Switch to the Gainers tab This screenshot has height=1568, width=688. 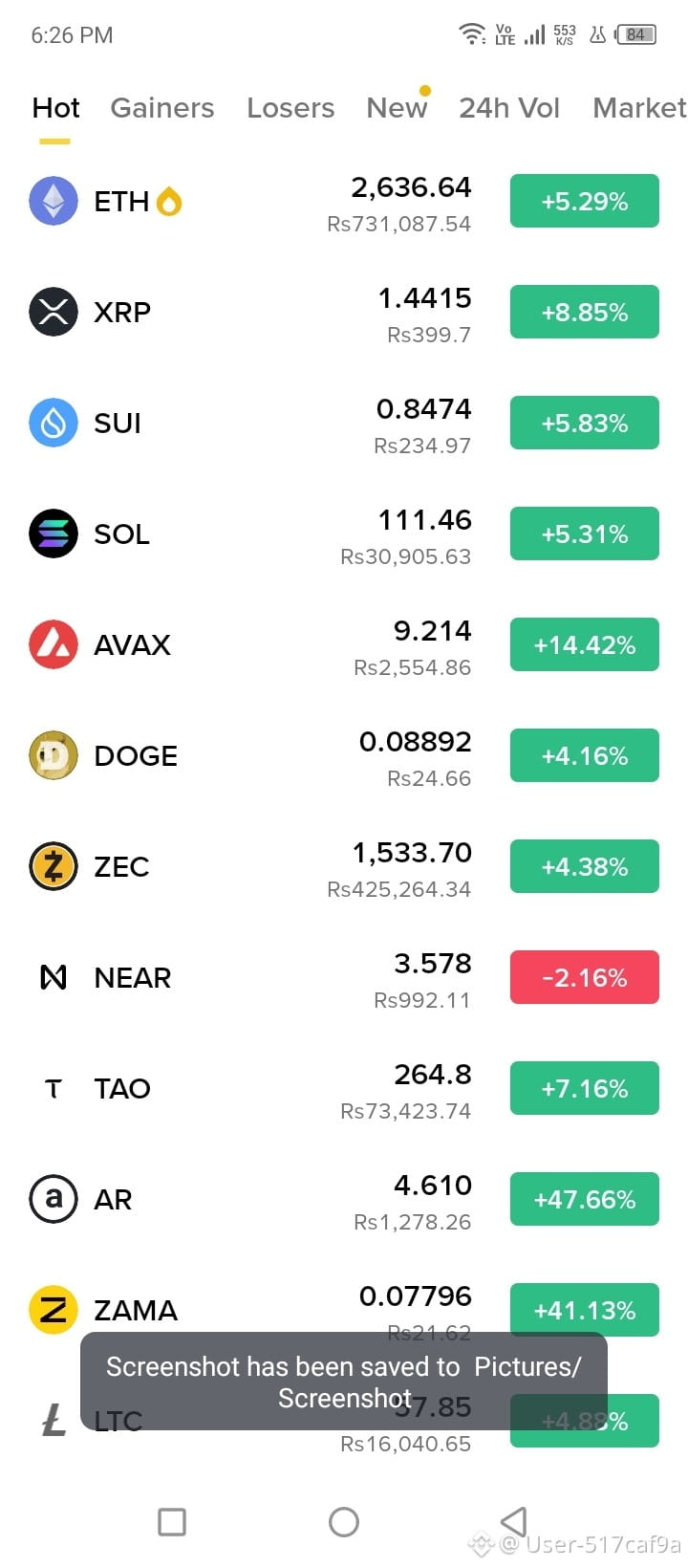coord(162,108)
